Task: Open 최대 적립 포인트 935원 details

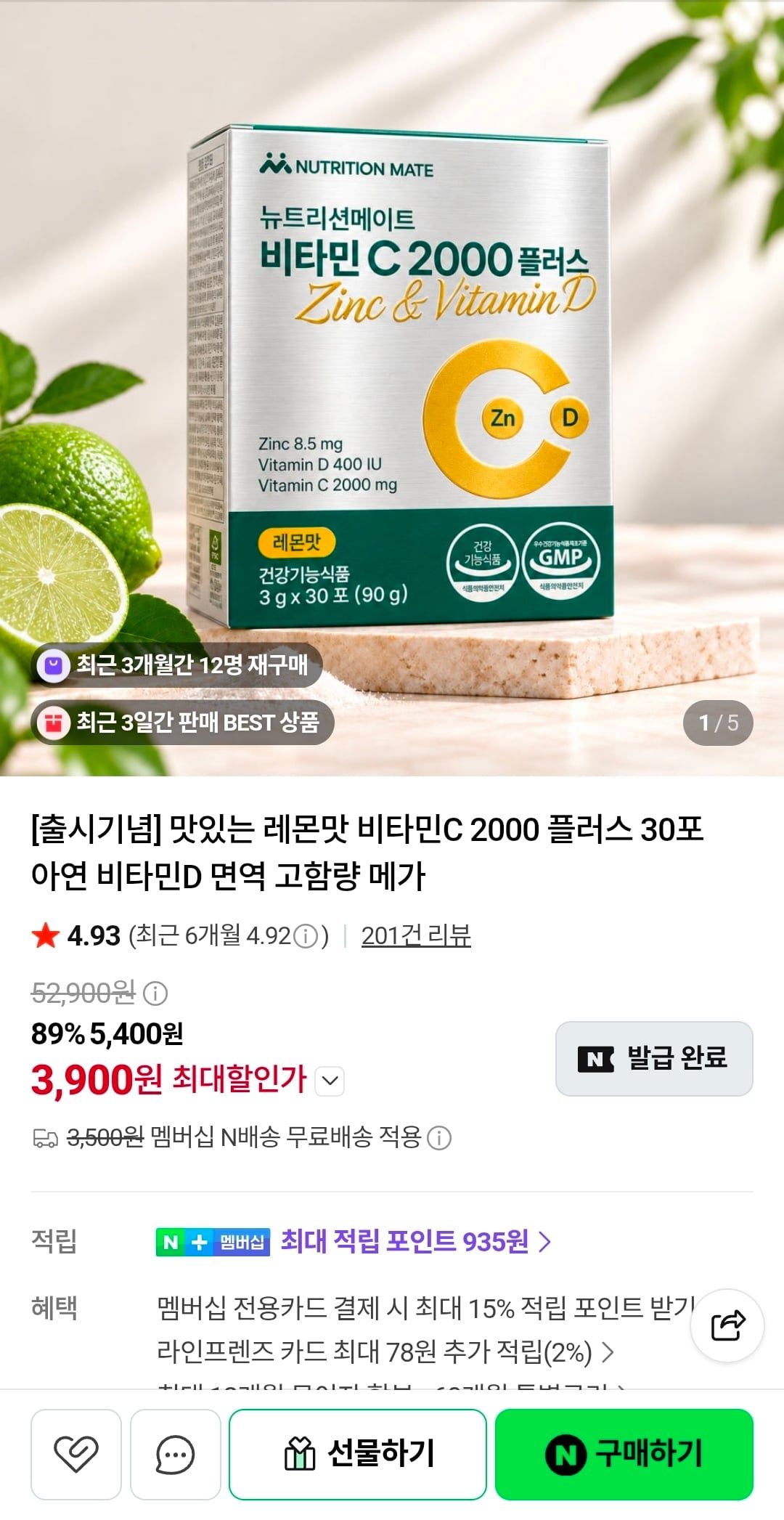Action: 416,1241
